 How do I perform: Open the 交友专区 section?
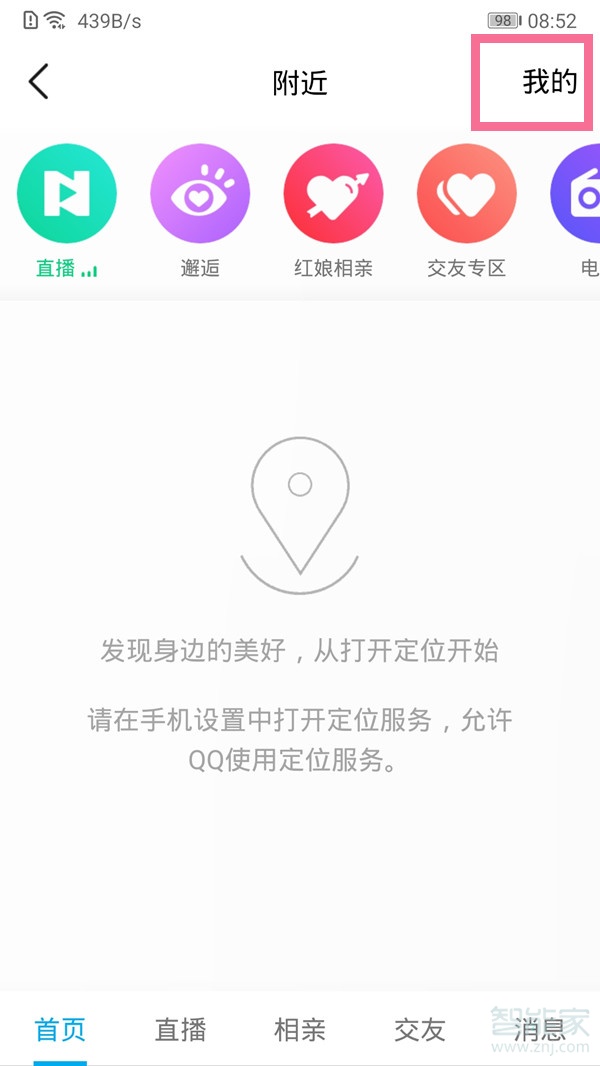[x=466, y=194]
